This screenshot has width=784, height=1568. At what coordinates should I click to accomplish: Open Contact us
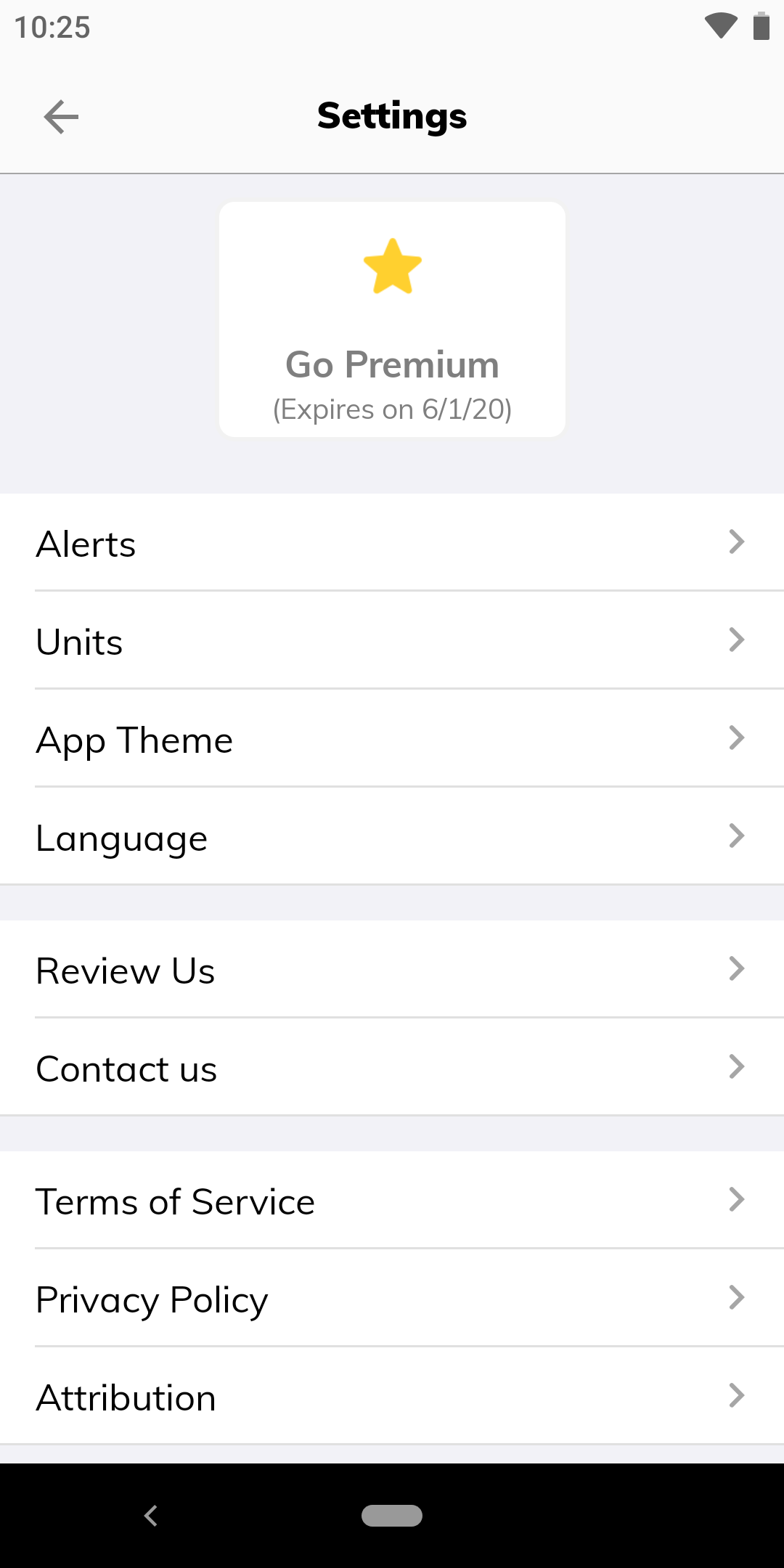392,1067
